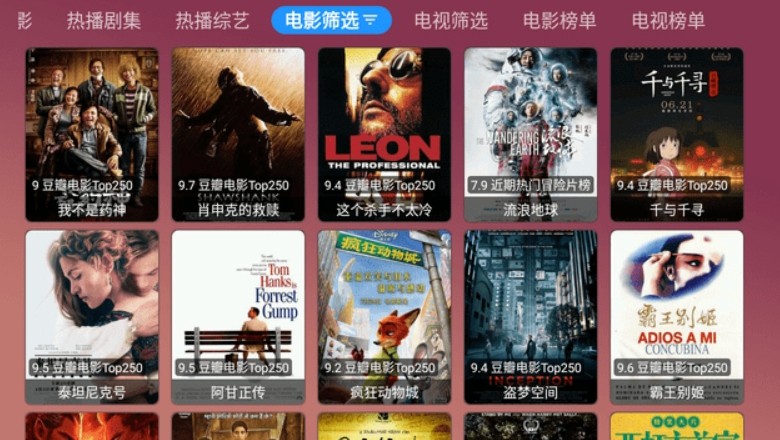Viewport: 780px width, 440px height.
Task: Open the movie 阿甘正传
Action: 238,316
